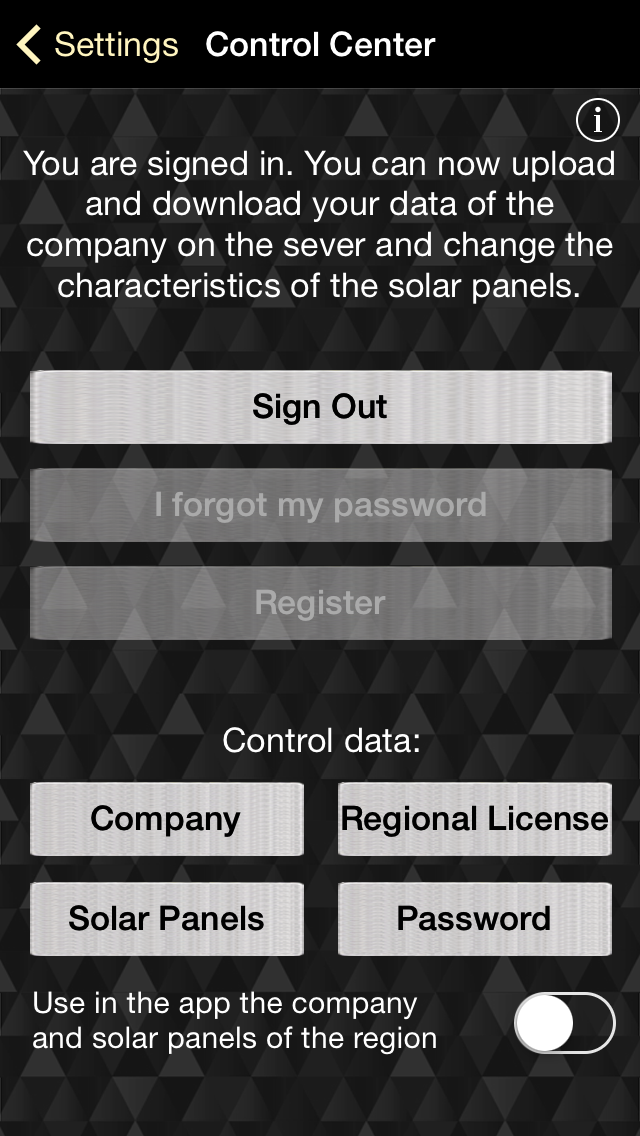Open the Password control button
Viewport: 640px width, 1136px height.
[x=475, y=919]
